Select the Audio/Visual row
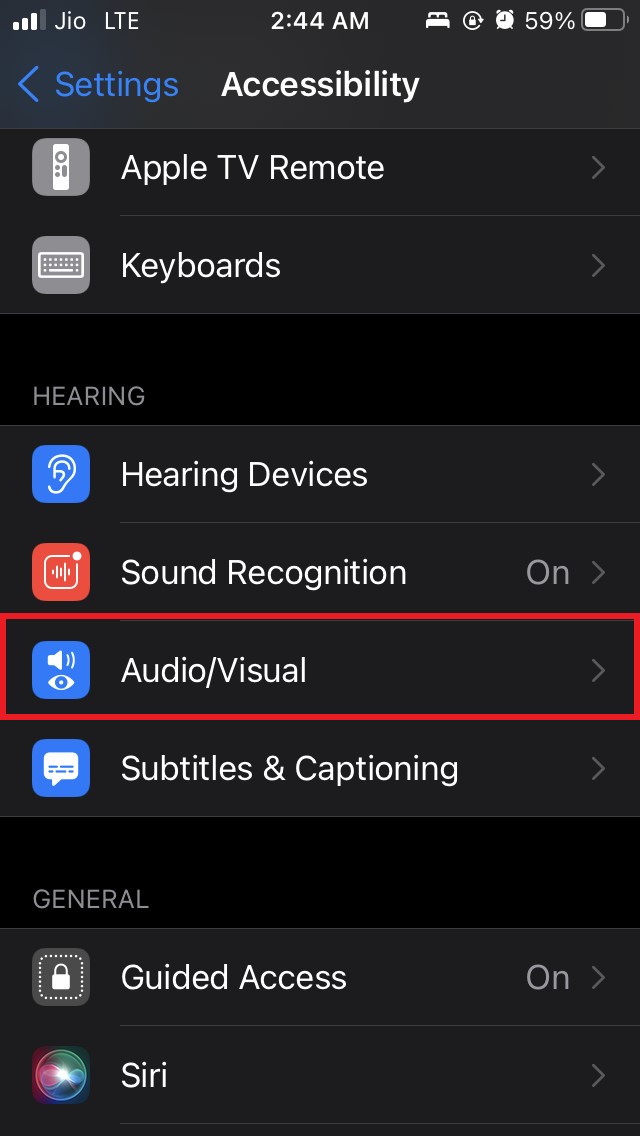 click(x=320, y=670)
